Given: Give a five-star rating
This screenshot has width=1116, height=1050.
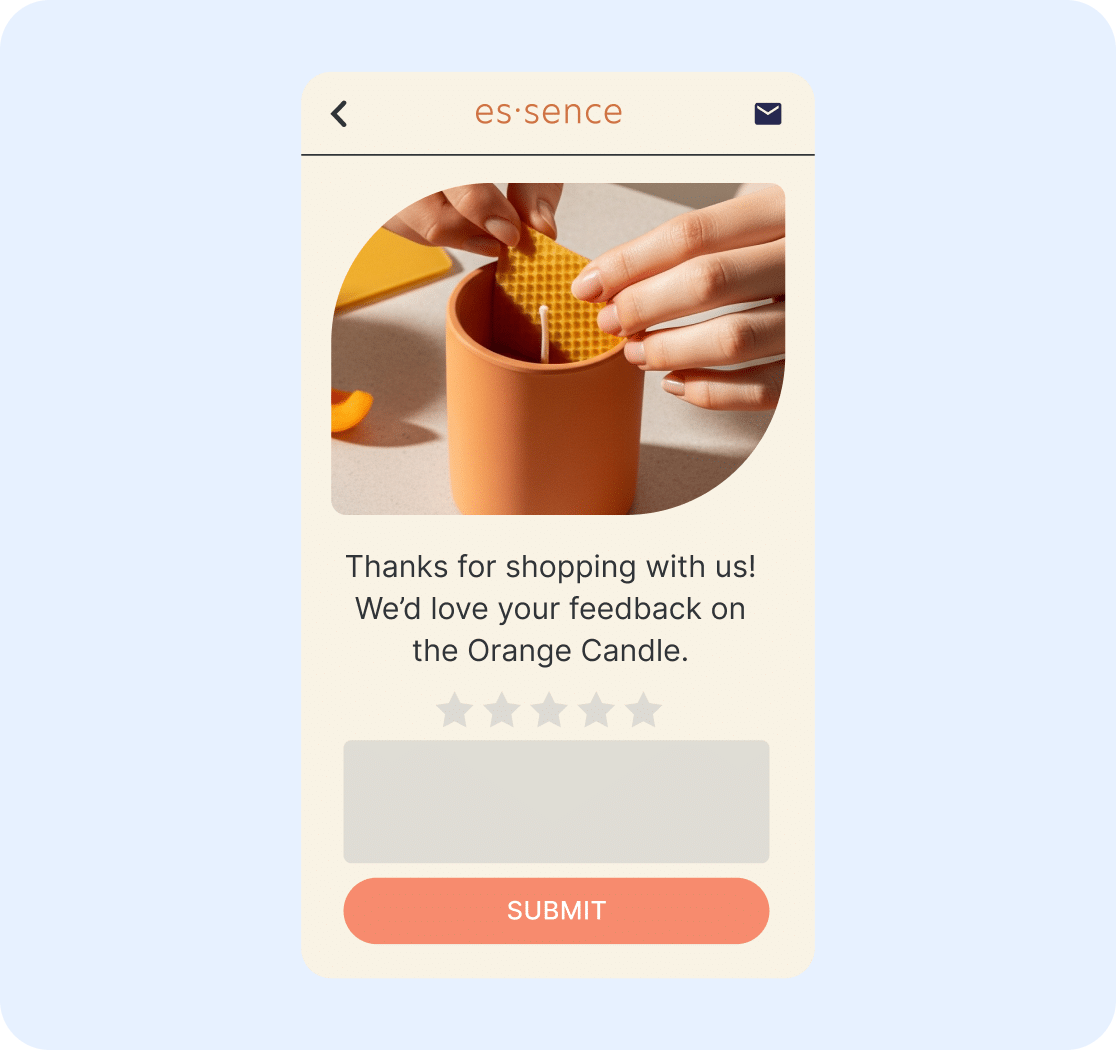Looking at the screenshot, I should 643,710.
